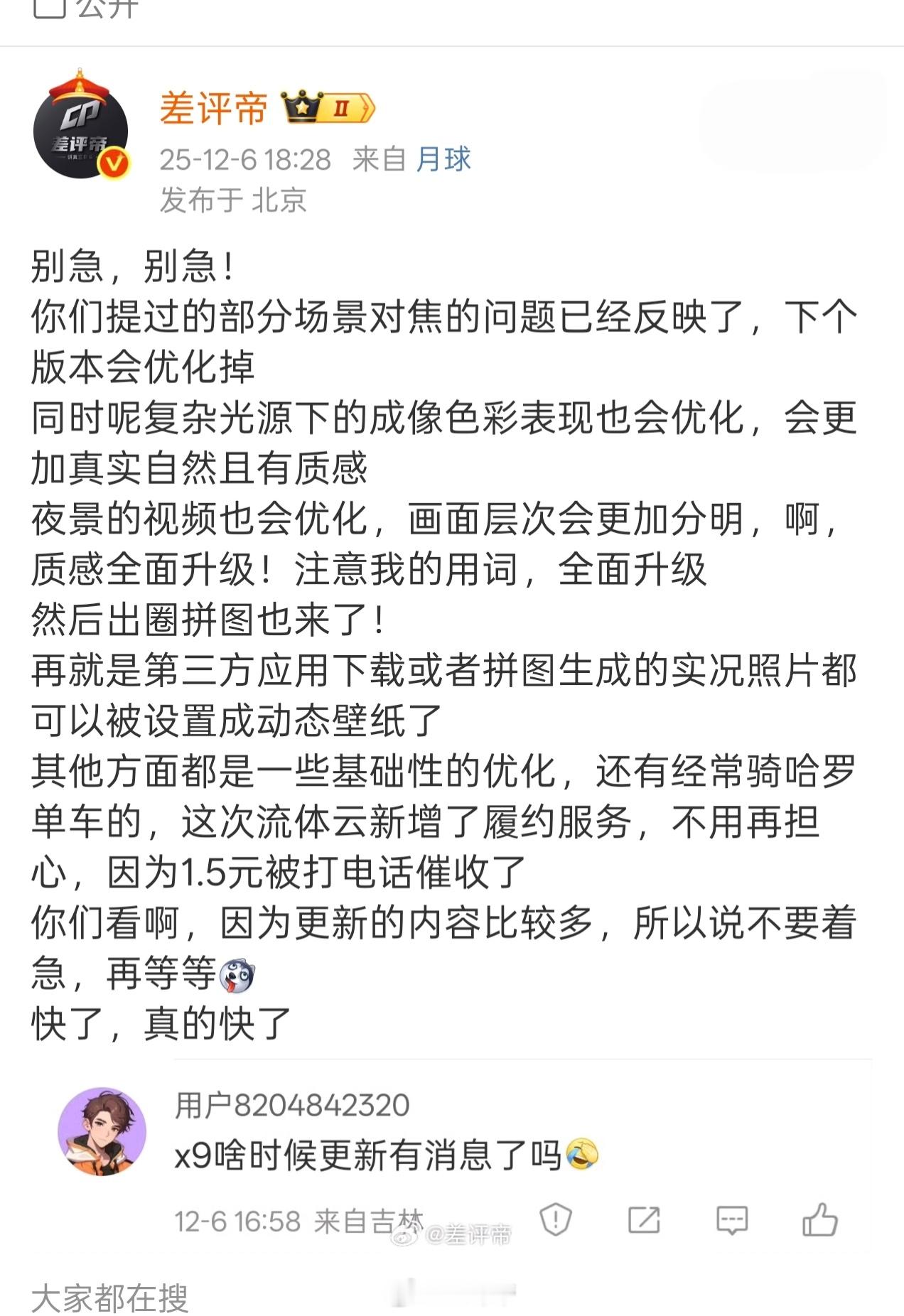904x1316 pixels.
Task: Click the username 差评帝
Action: (212, 108)
